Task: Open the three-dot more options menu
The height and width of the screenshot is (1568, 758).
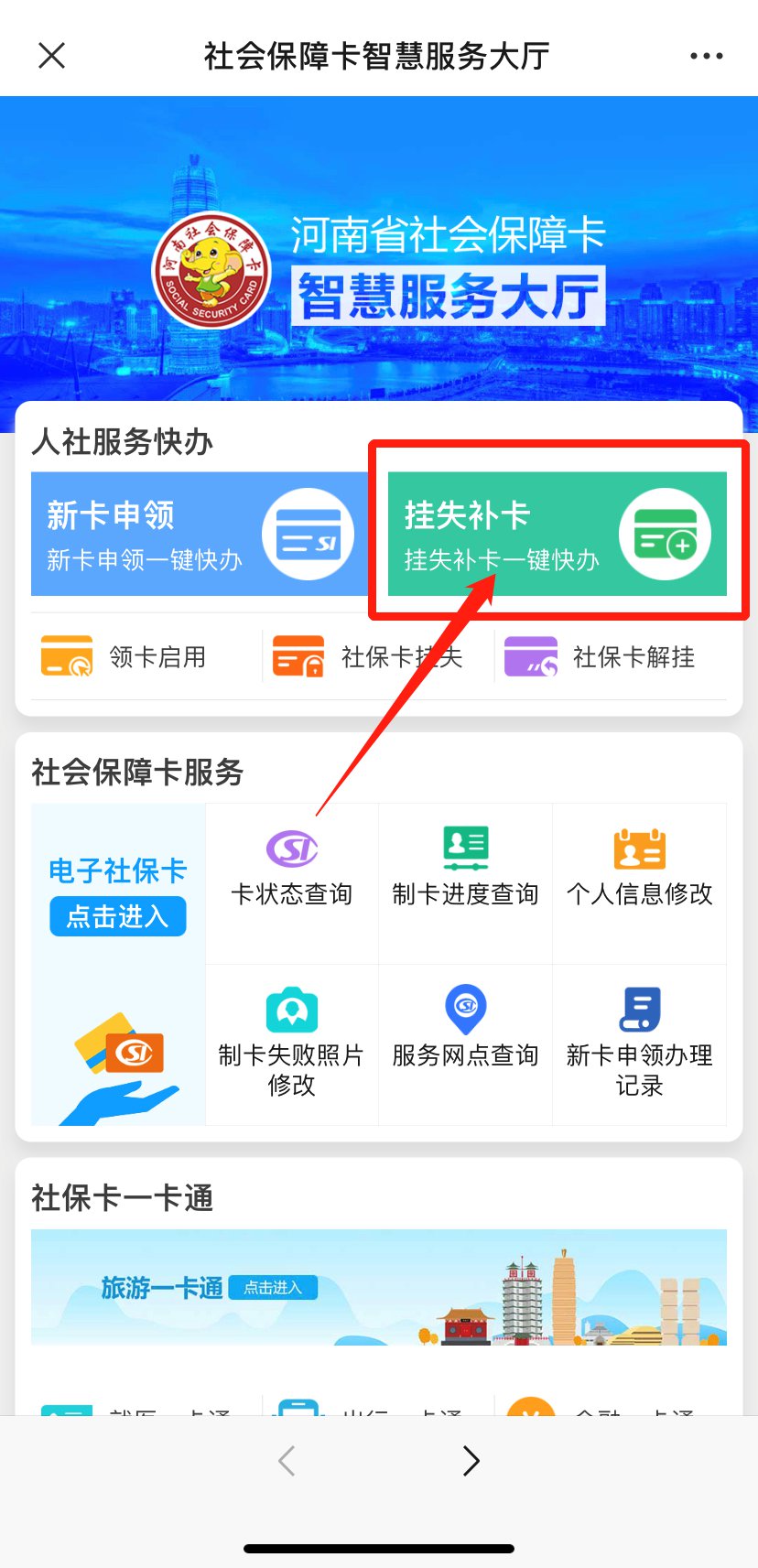Action: click(x=706, y=56)
